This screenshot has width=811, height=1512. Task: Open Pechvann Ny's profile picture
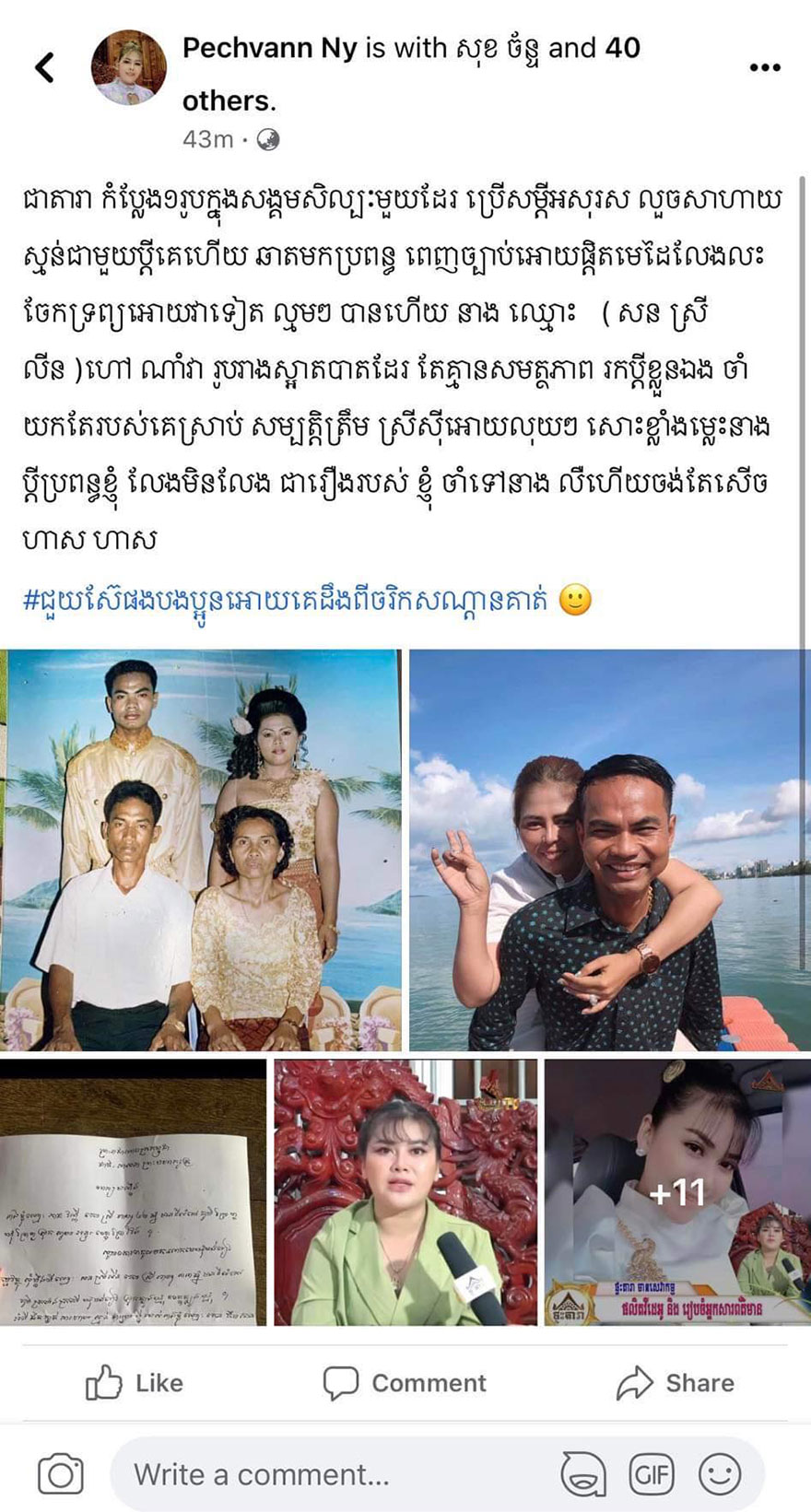click(128, 67)
